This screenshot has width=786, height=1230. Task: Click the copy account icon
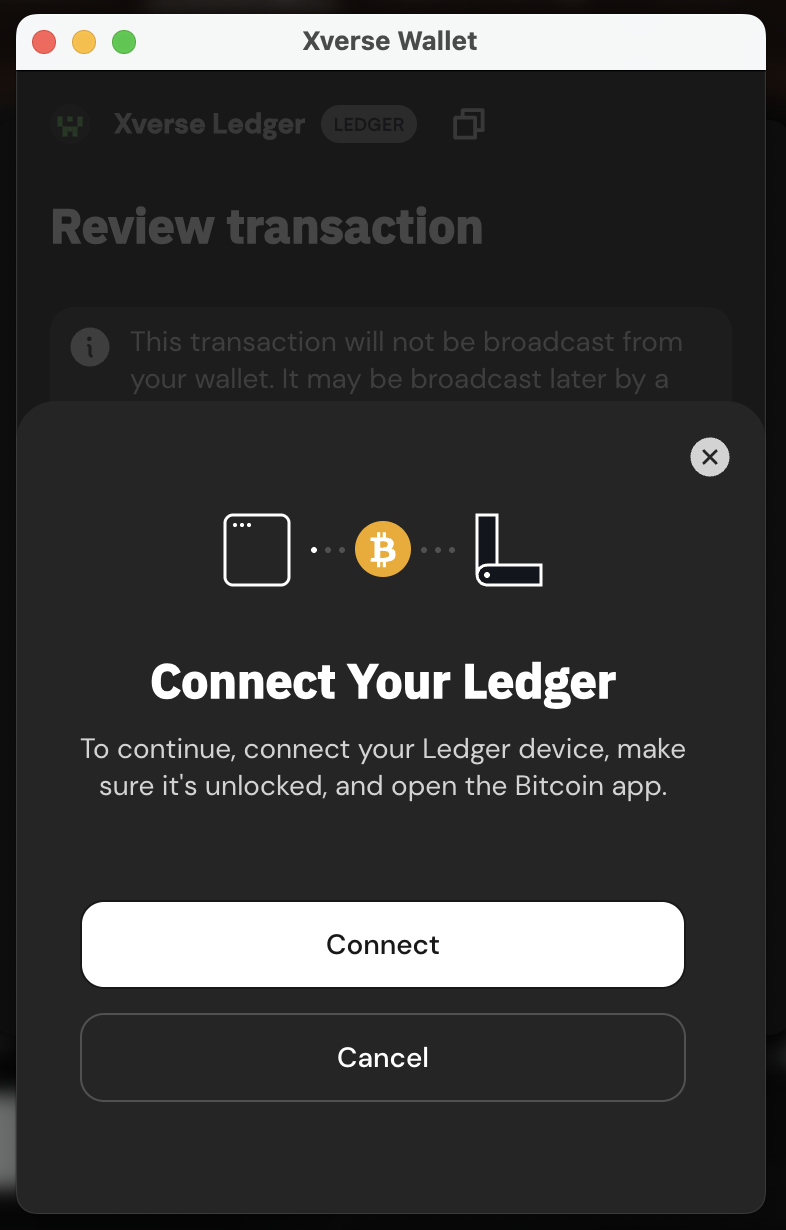(x=467, y=124)
